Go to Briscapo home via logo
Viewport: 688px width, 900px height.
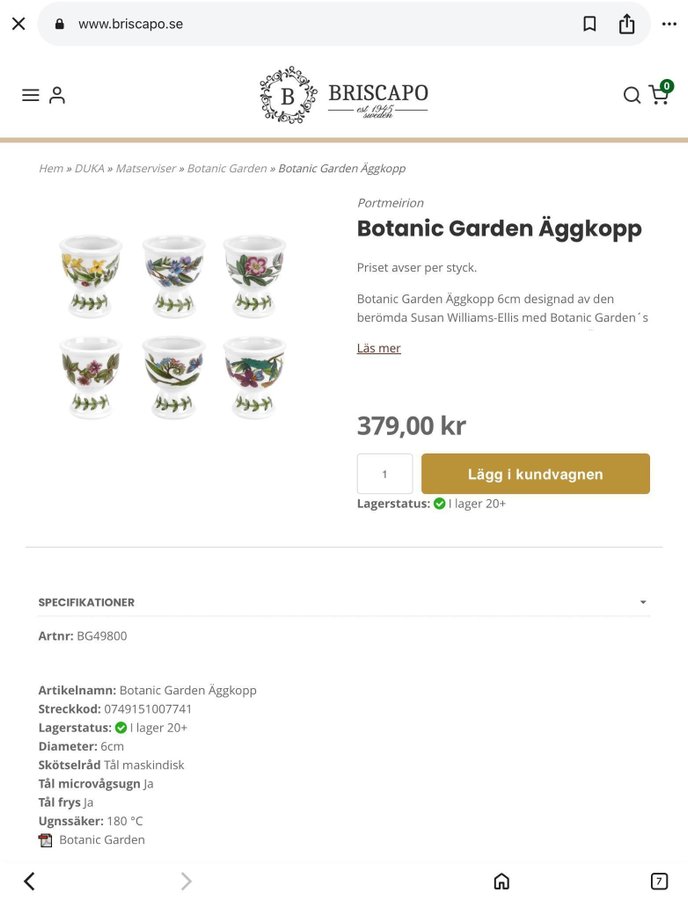343,95
